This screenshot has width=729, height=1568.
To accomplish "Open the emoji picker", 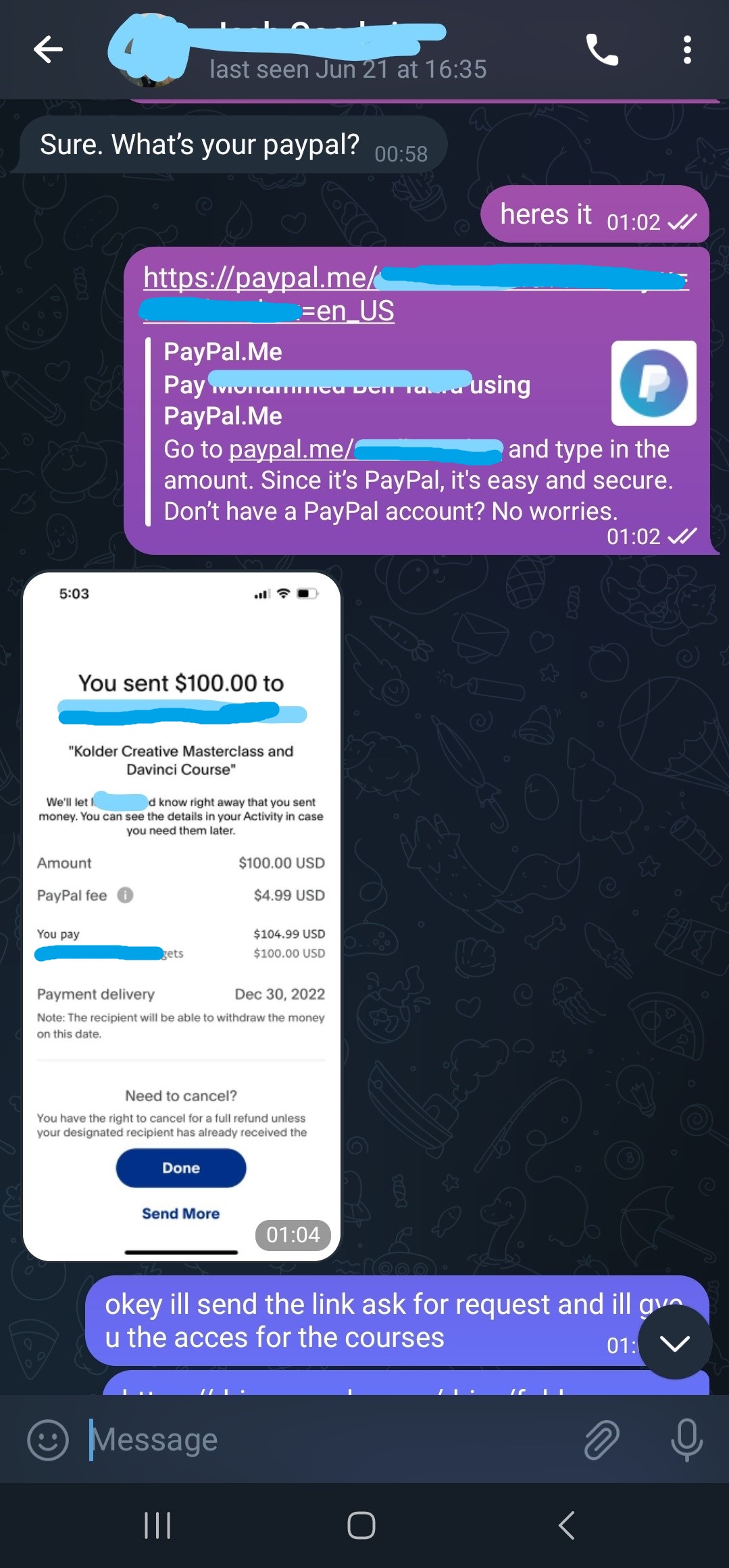I will [x=47, y=1440].
